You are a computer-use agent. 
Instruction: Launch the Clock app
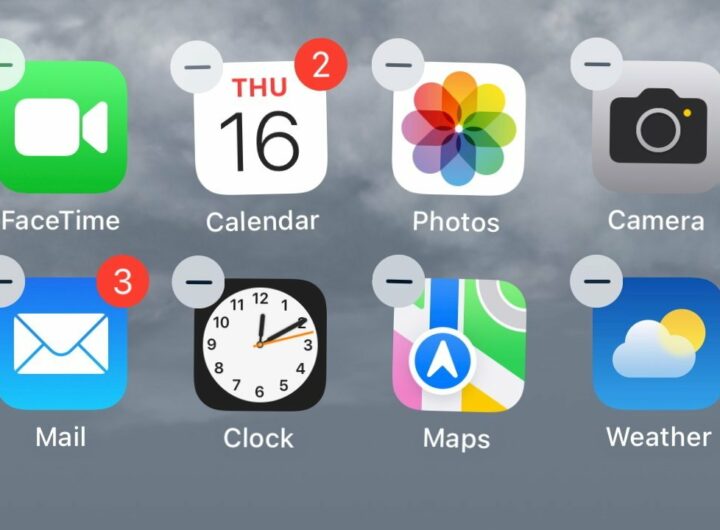tap(260, 345)
